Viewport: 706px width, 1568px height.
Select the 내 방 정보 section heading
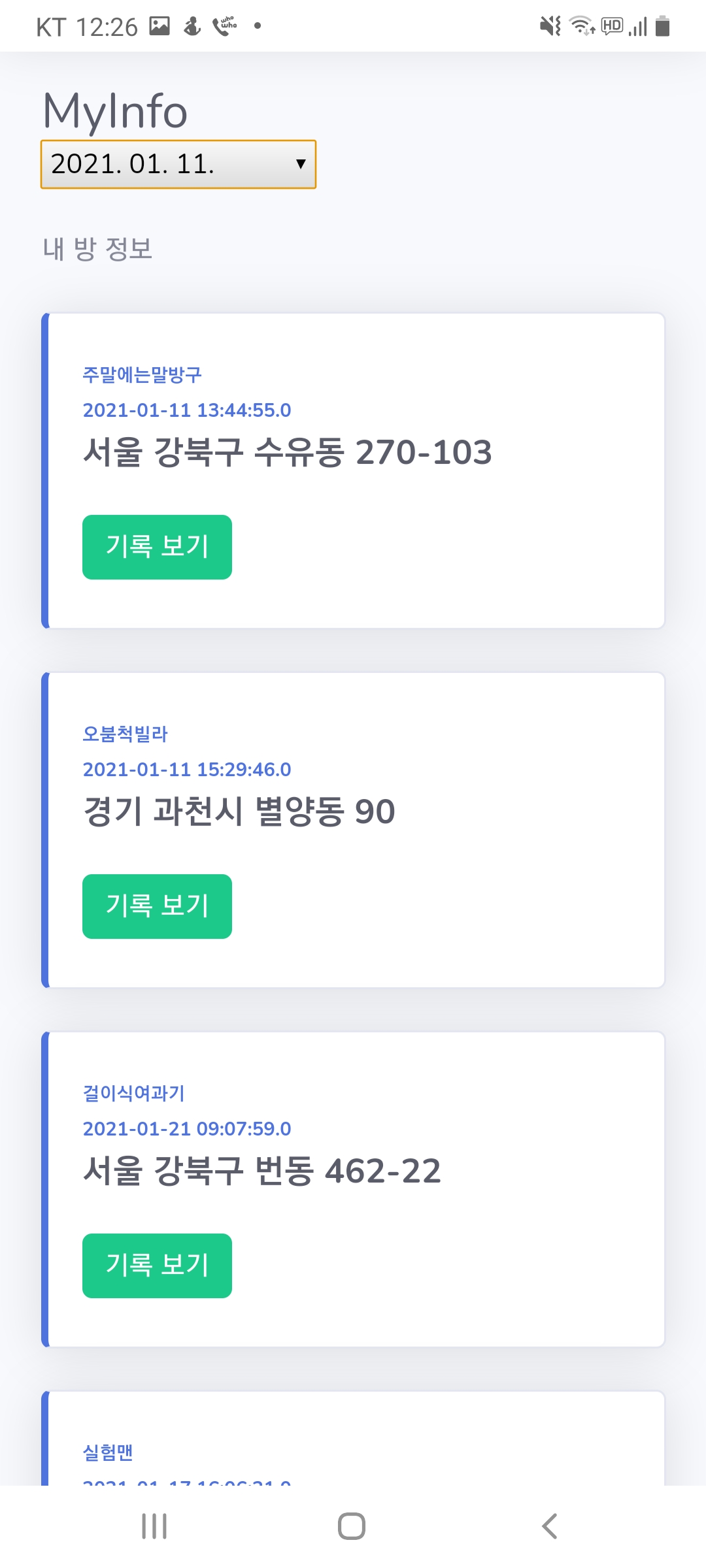pyautogui.click(x=97, y=247)
